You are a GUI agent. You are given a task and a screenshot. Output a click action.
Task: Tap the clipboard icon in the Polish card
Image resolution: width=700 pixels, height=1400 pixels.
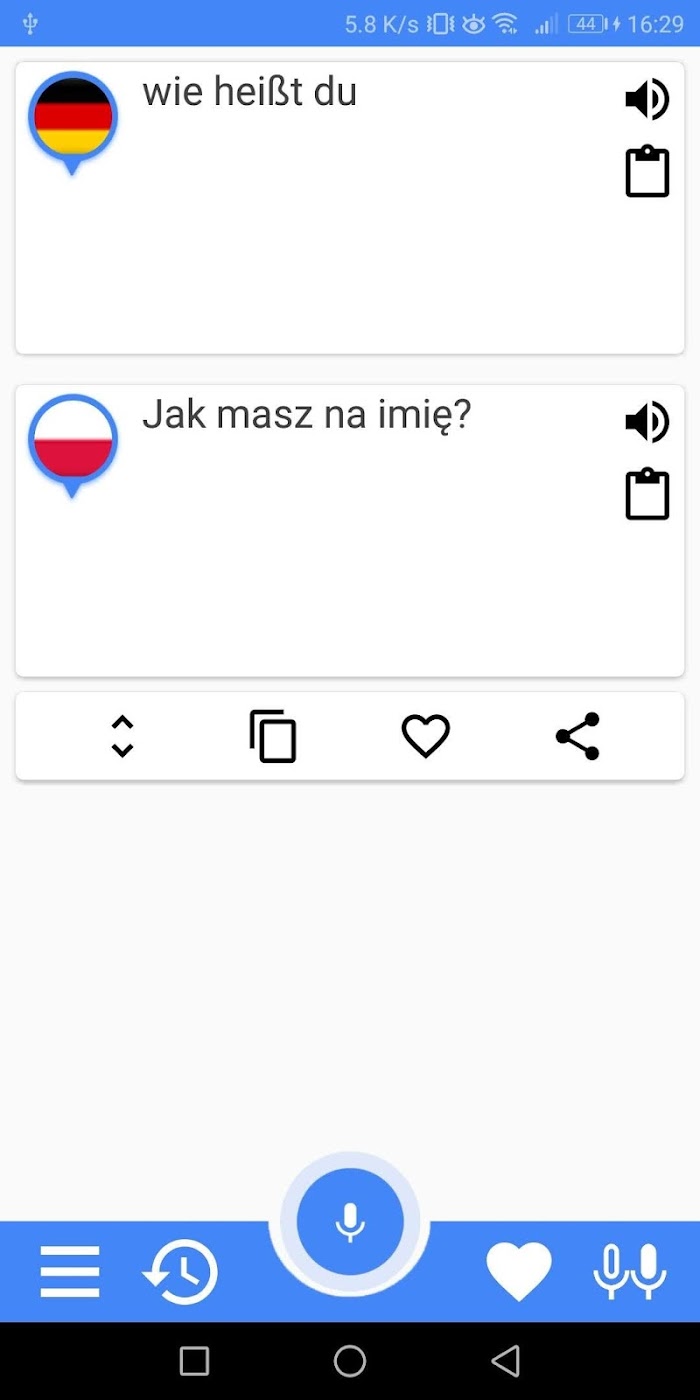(x=647, y=494)
